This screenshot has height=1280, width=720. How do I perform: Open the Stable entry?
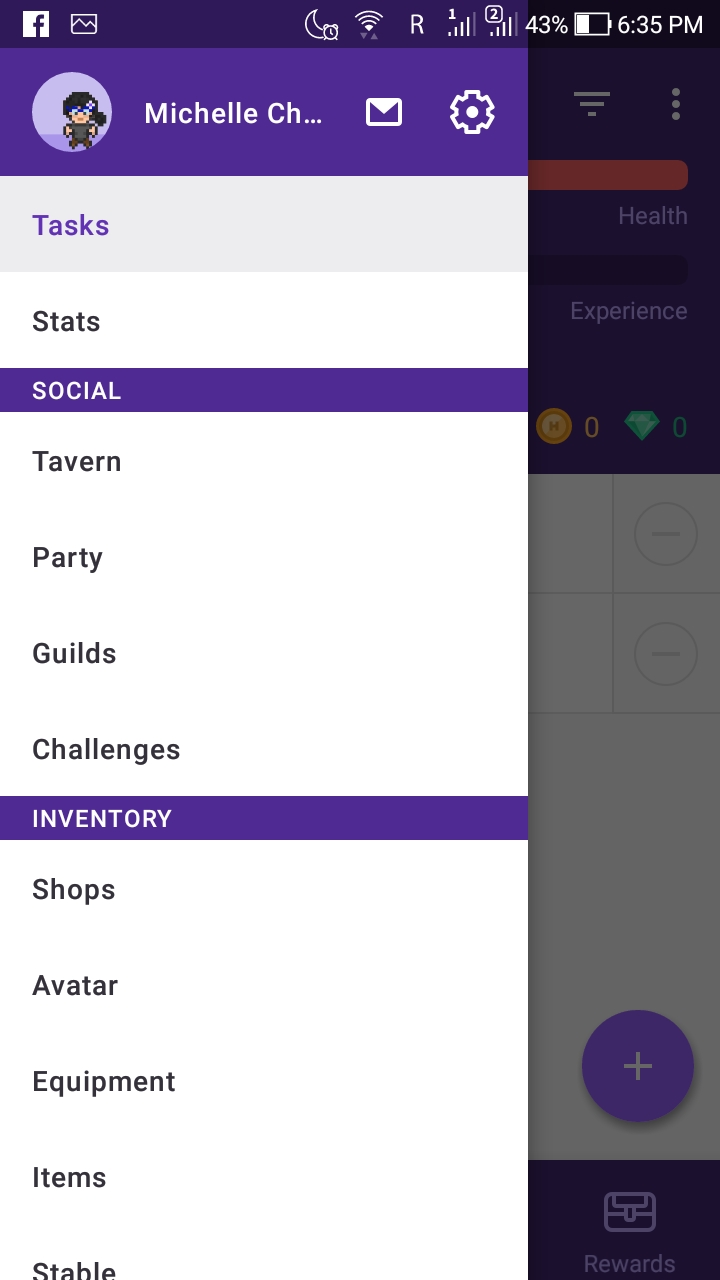point(264,1266)
